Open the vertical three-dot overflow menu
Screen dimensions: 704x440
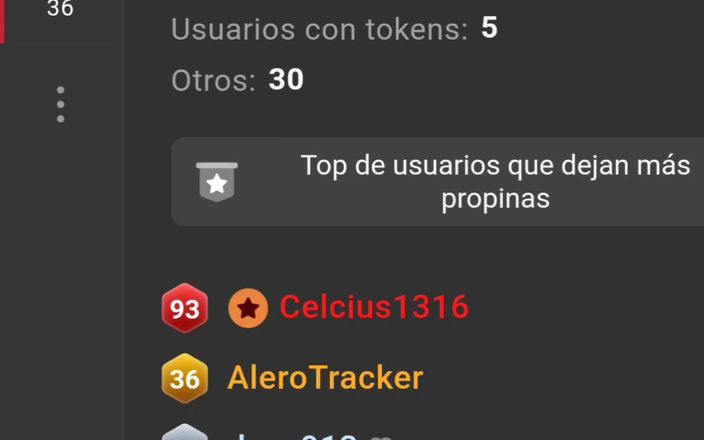[61, 104]
